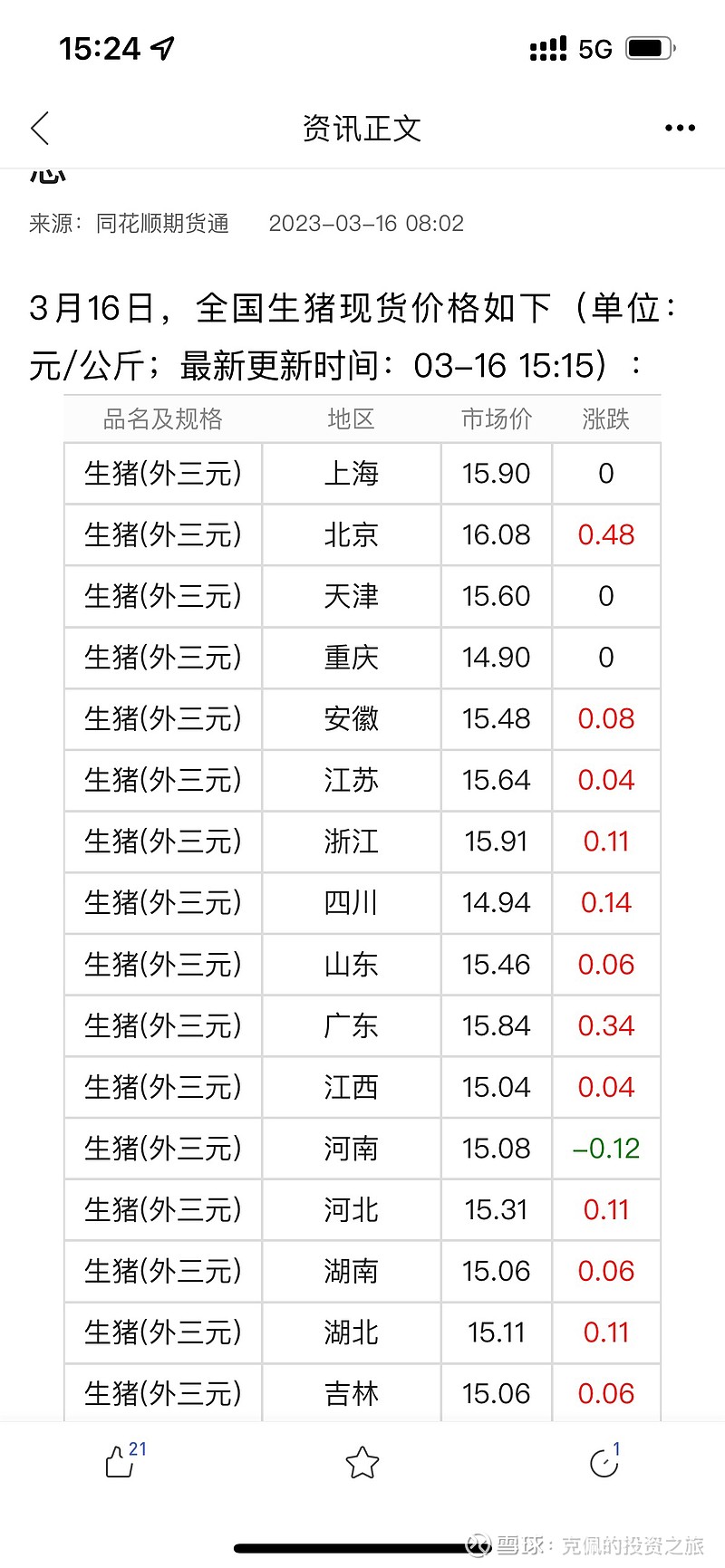Open the three-dot overflow menu
Screen dimensions: 725x1568
click(680, 129)
